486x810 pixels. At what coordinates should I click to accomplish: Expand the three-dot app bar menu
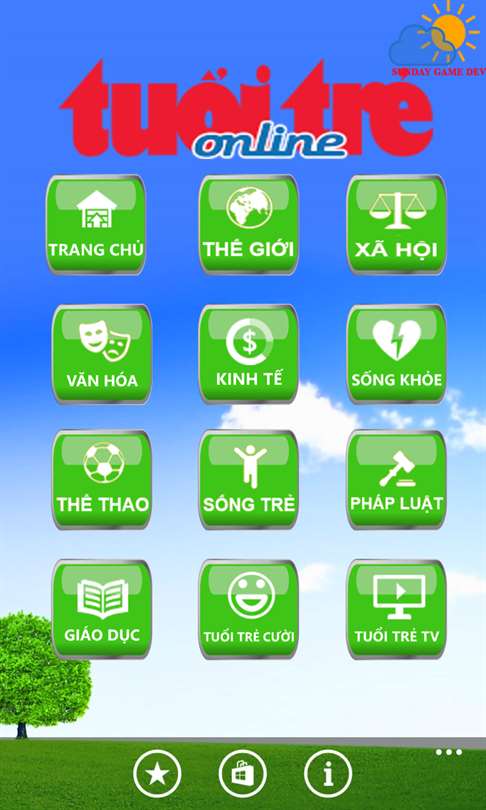coord(448,752)
